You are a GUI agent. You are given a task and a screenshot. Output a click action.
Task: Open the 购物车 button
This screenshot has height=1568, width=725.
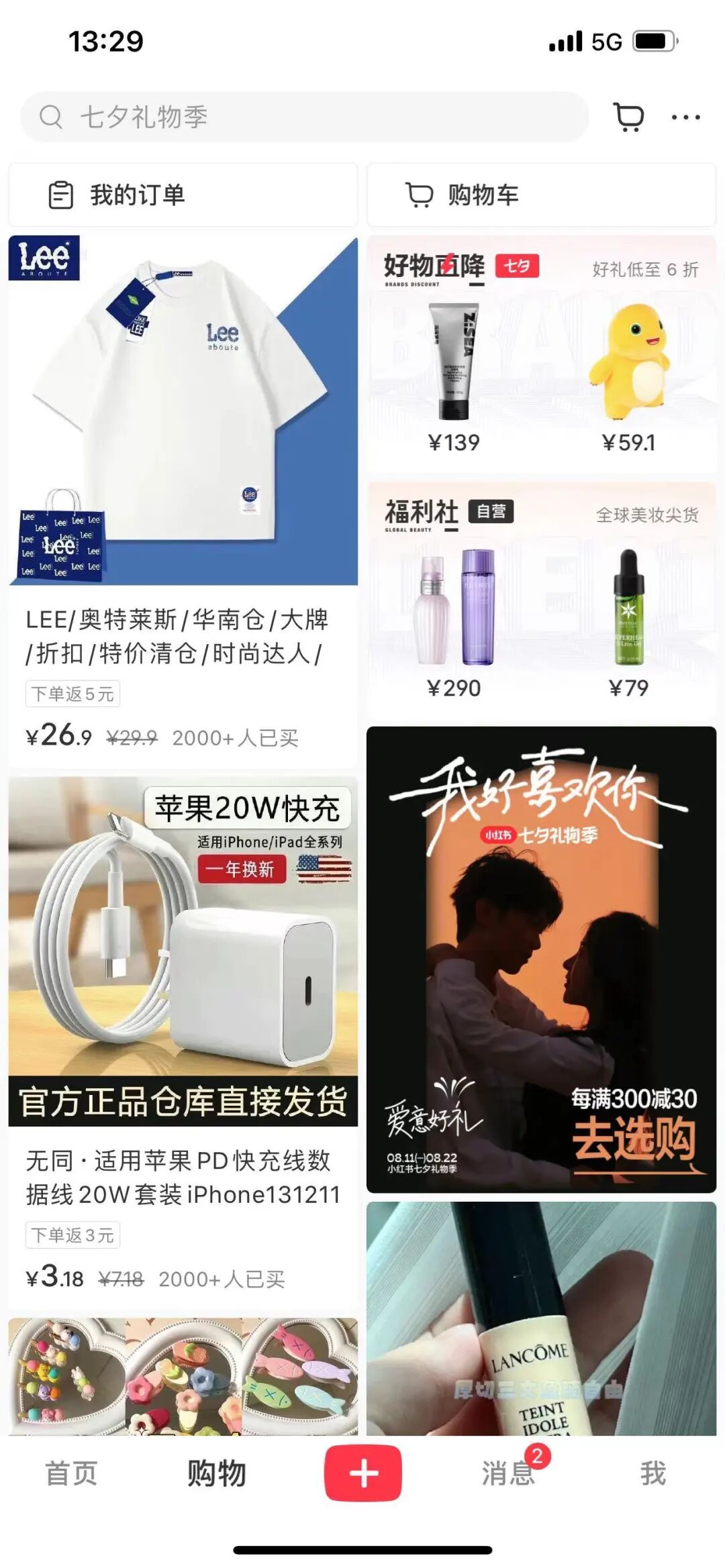pyautogui.click(x=541, y=195)
